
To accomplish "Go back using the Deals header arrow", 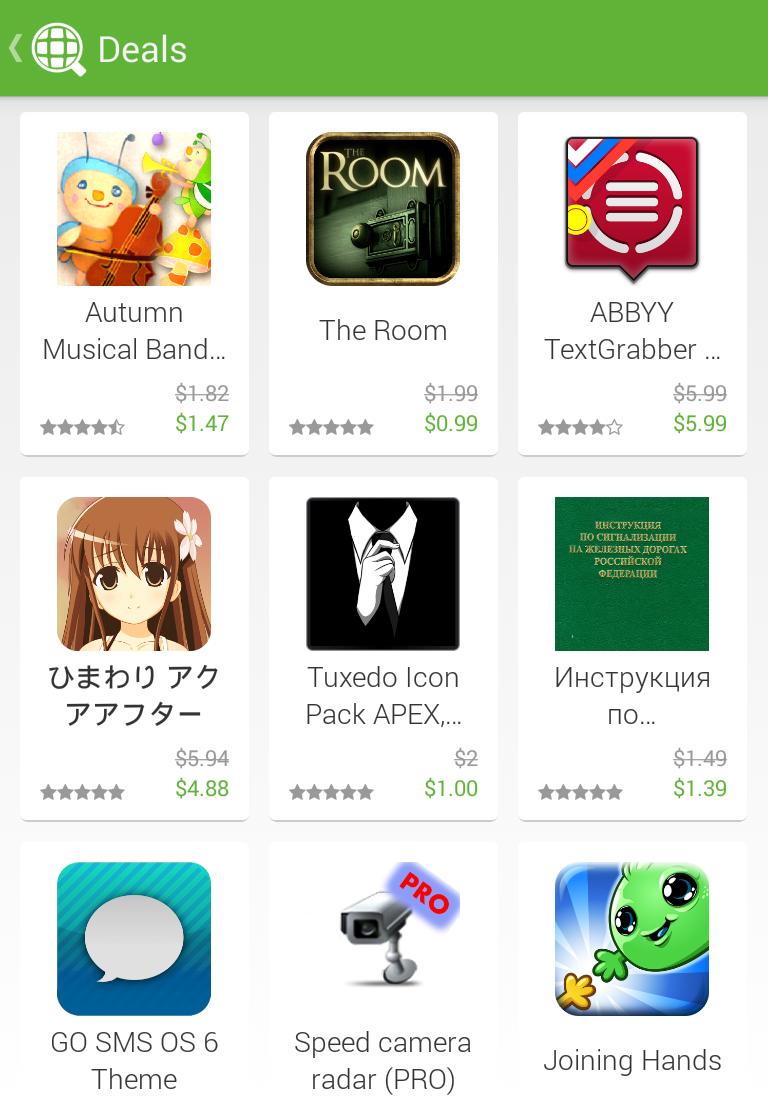I will click(x=16, y=49).
